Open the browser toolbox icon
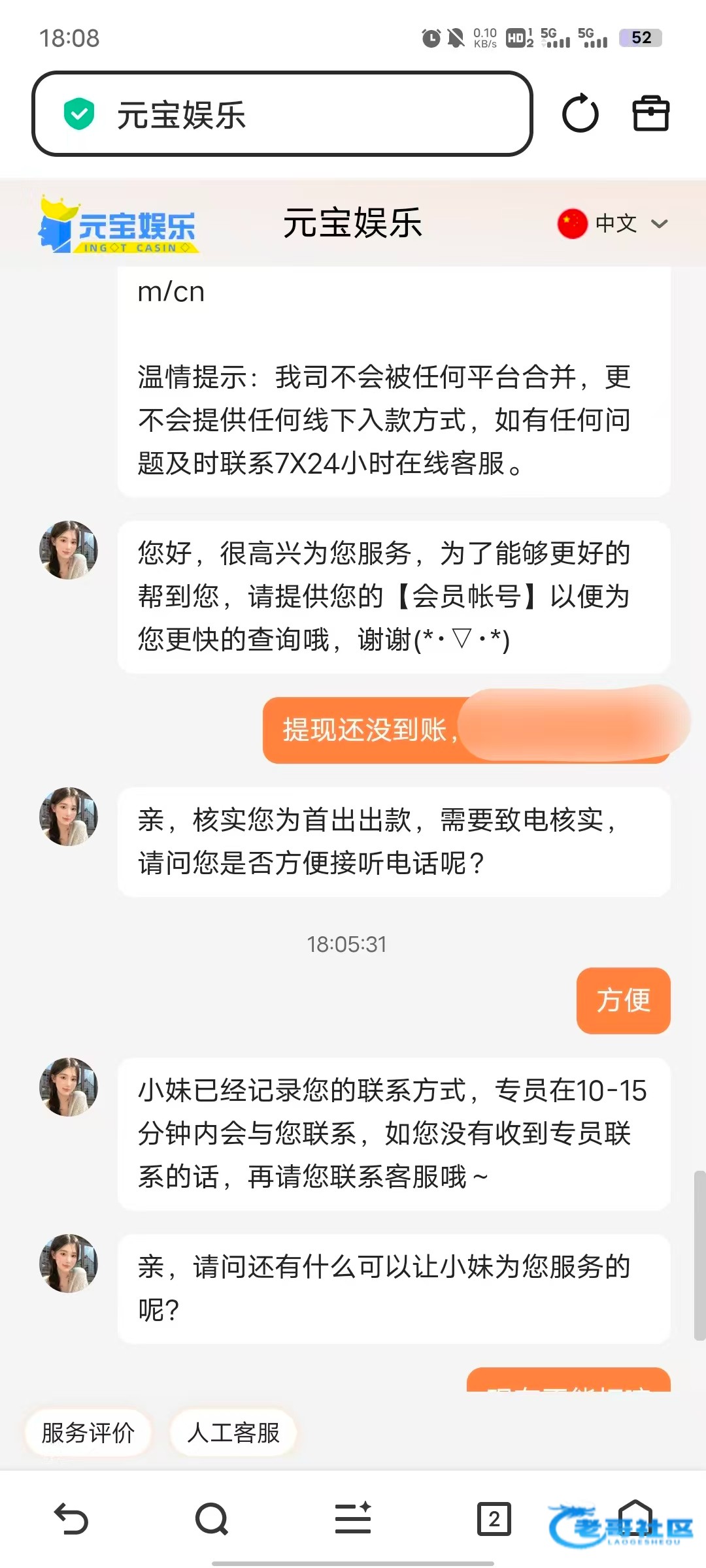The height and width of the screenshot is (1568, 706). 650,114
